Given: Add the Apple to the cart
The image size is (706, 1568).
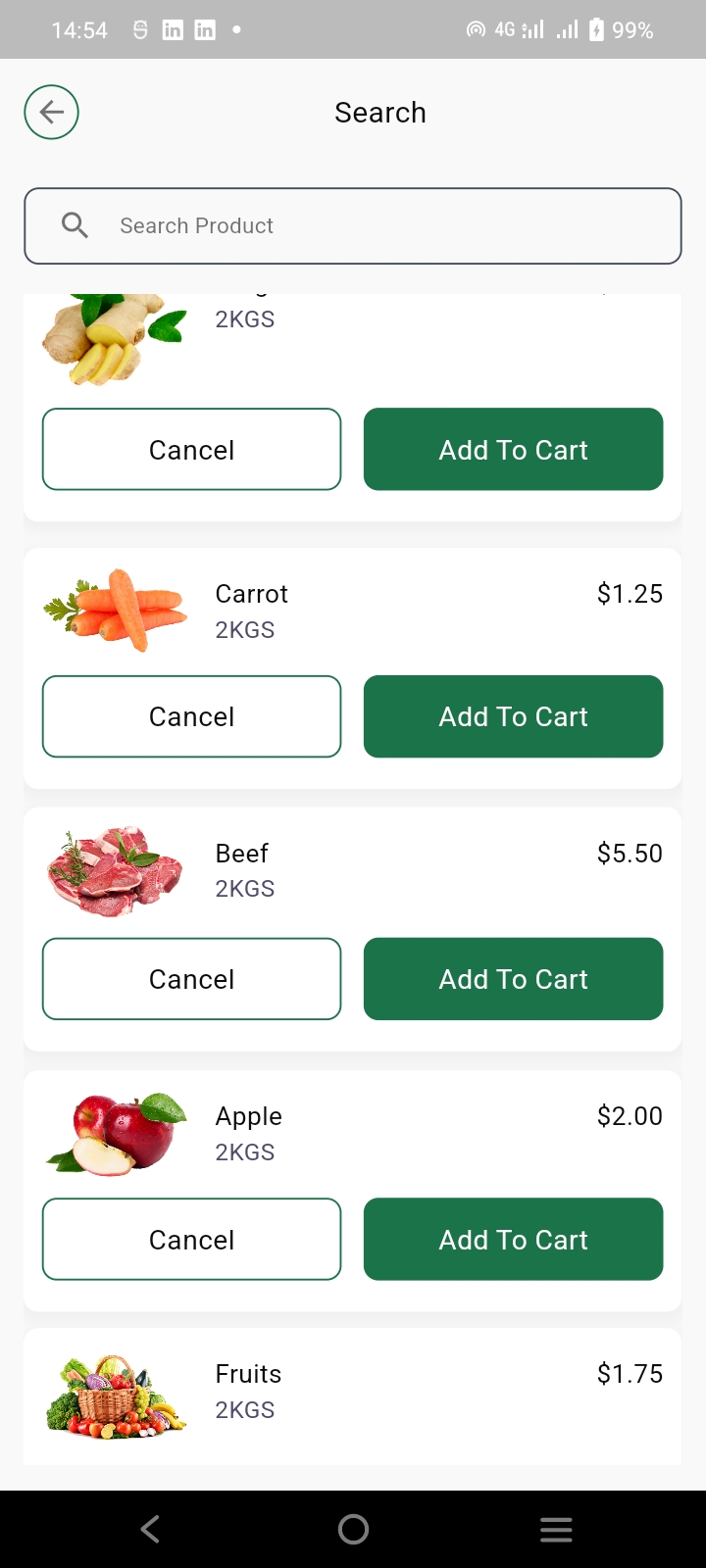Looking at the screenshot, I should (x=513, y=1239).
